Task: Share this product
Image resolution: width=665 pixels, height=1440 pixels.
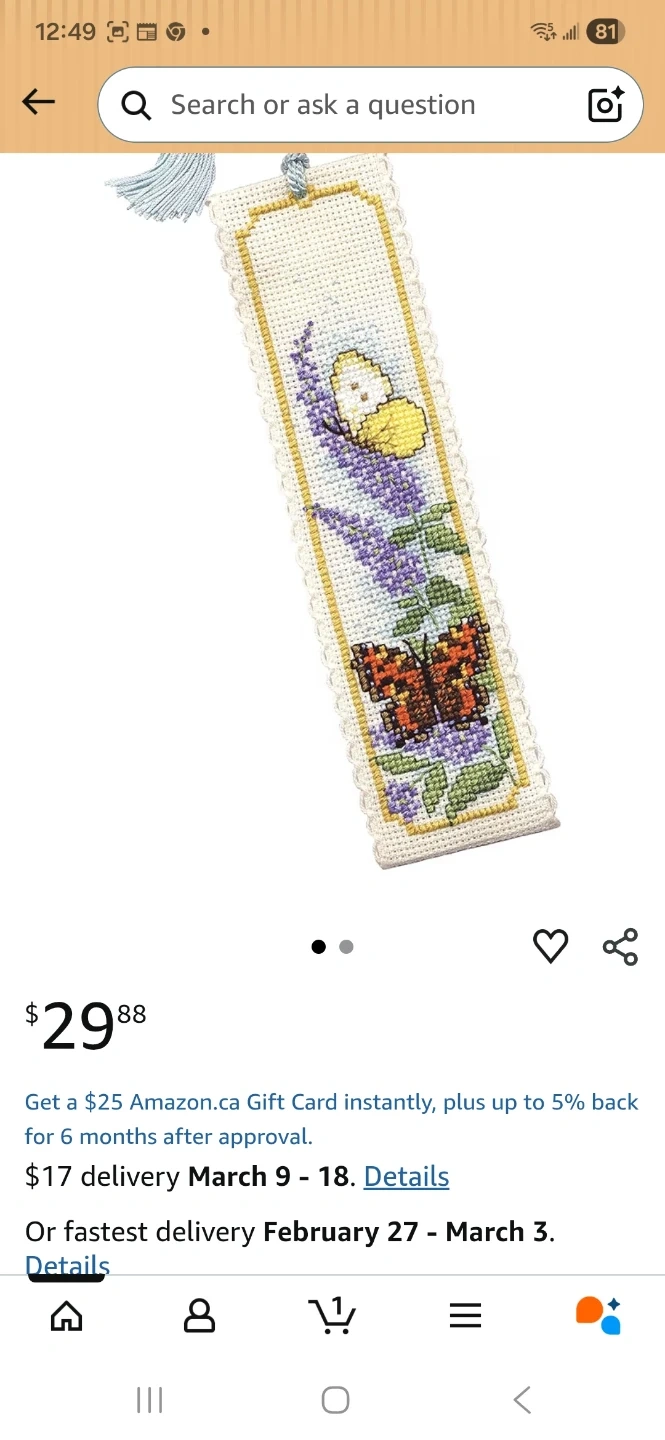Action: 620,946
